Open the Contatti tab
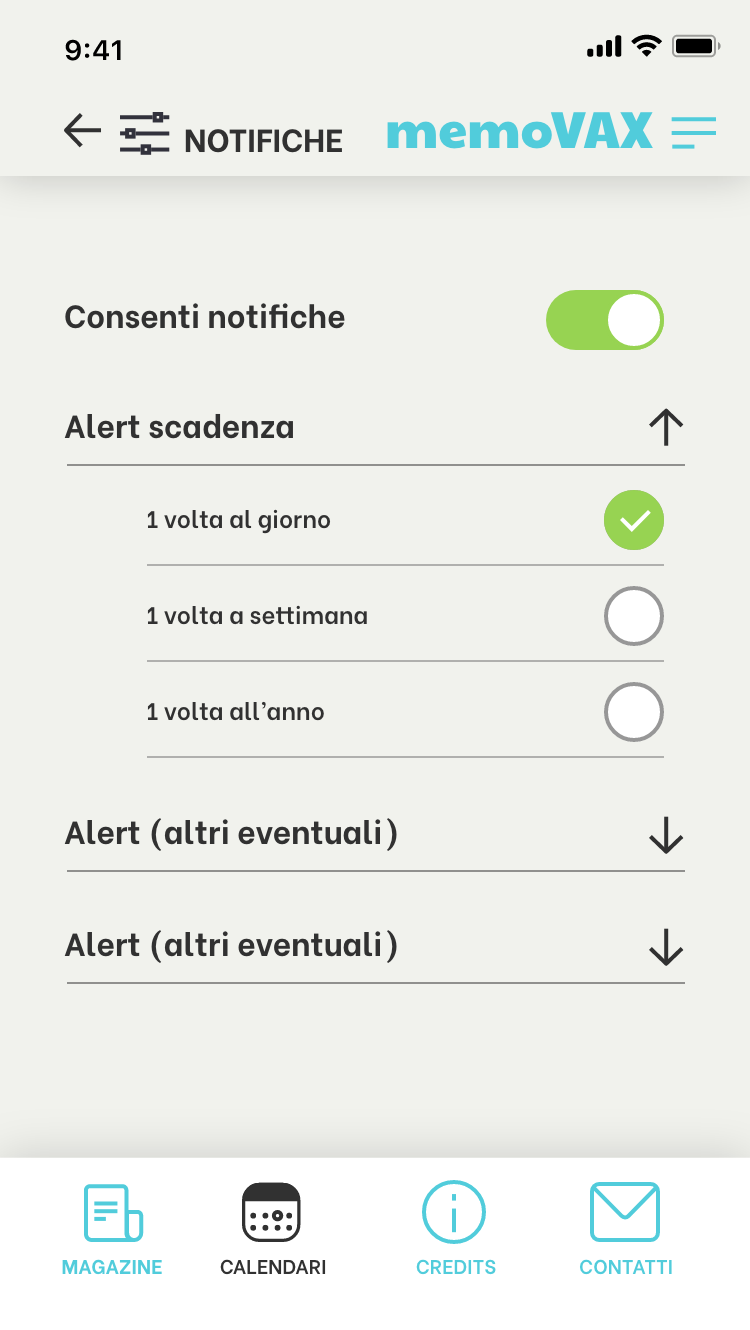 pos(625,1230)
